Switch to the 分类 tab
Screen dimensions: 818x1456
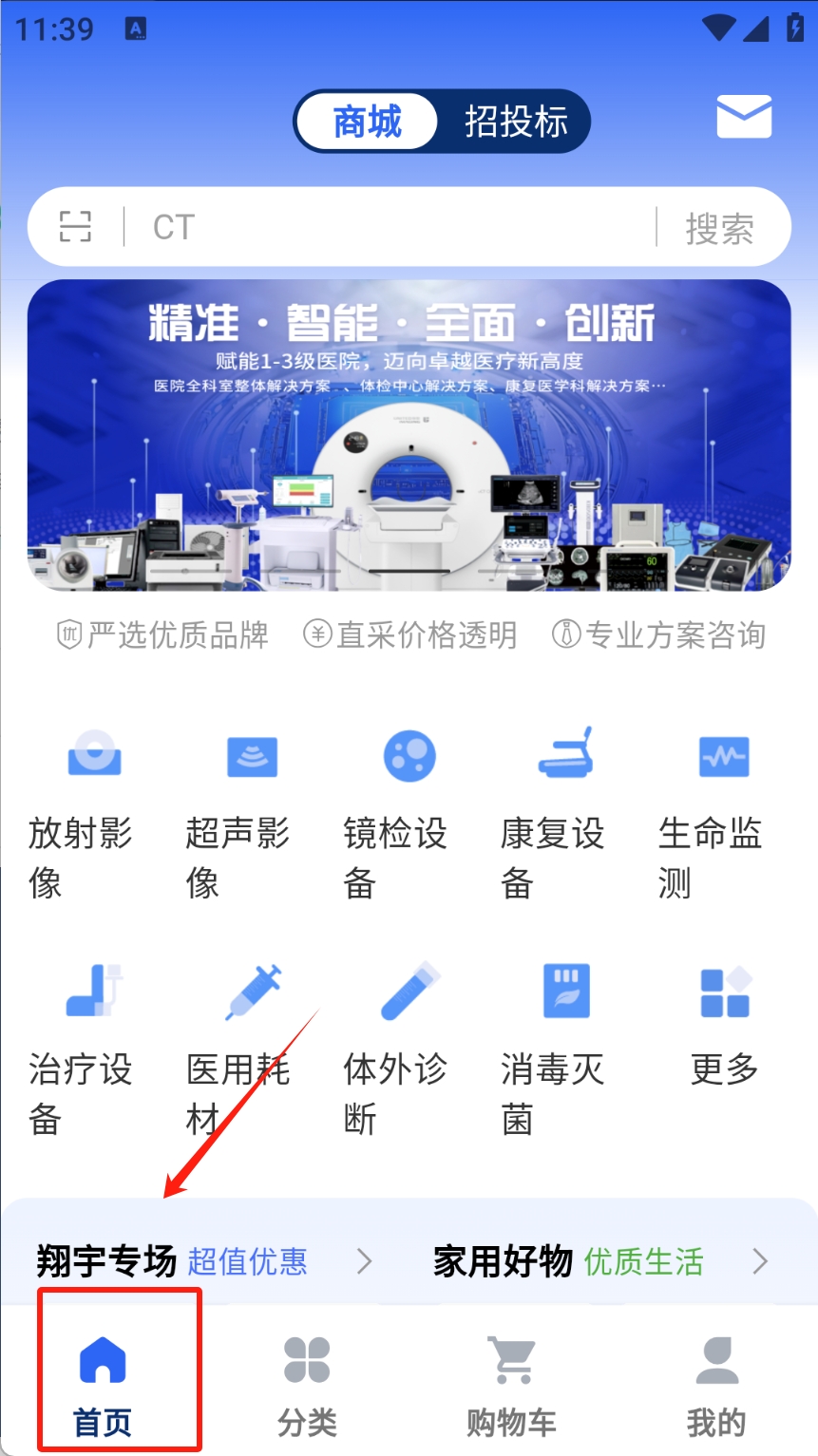pos(307,1382)
